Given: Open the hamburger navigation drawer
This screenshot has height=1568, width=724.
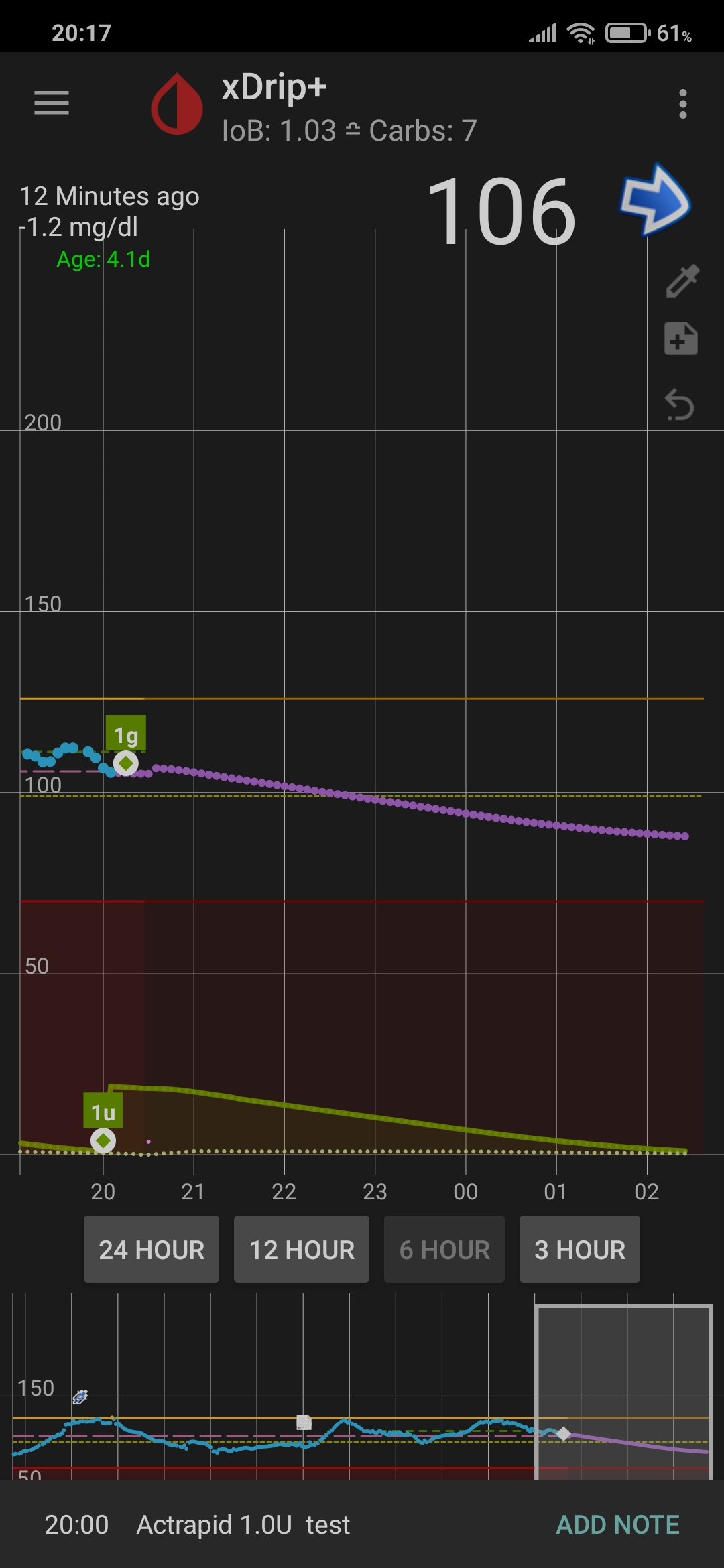Looking at the screenshot, I should click(x=52, y=103).
